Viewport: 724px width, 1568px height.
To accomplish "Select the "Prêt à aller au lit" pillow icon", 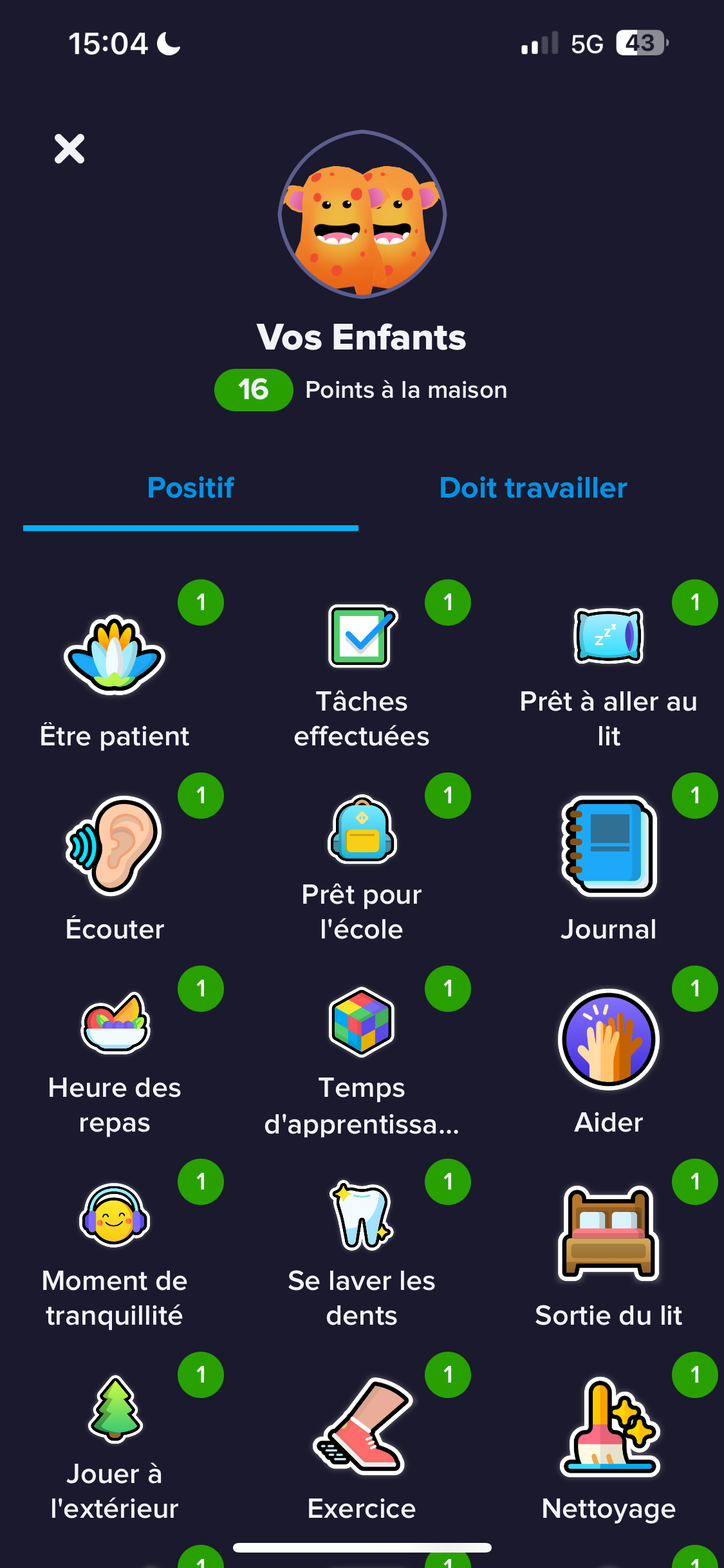I will point(608,637).
